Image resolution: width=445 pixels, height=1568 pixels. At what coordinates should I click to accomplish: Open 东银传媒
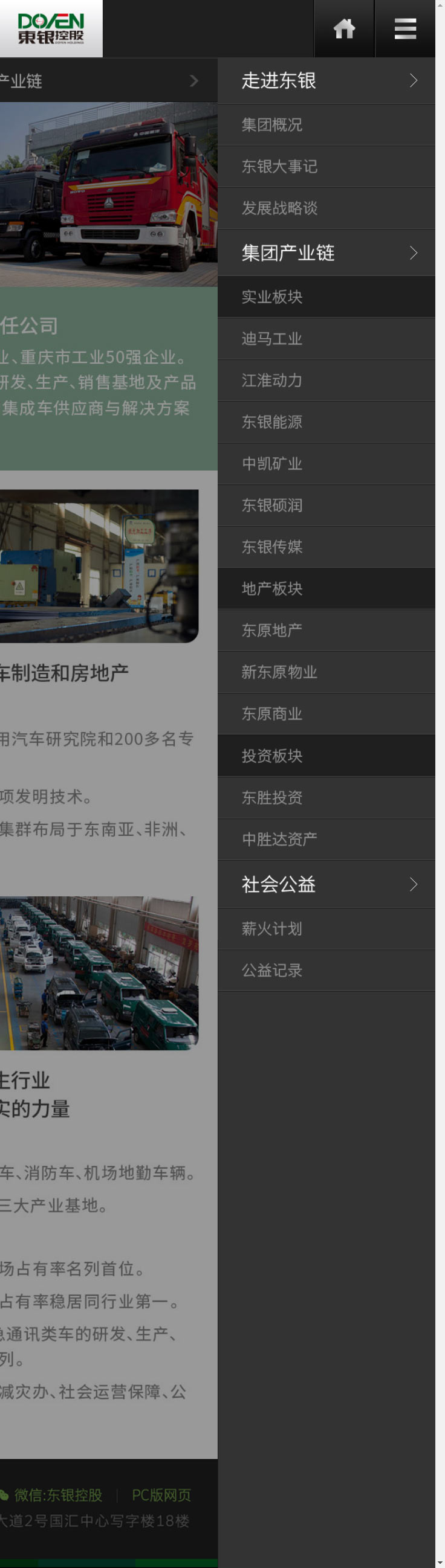pyautogui.click(x=326, y=547)
